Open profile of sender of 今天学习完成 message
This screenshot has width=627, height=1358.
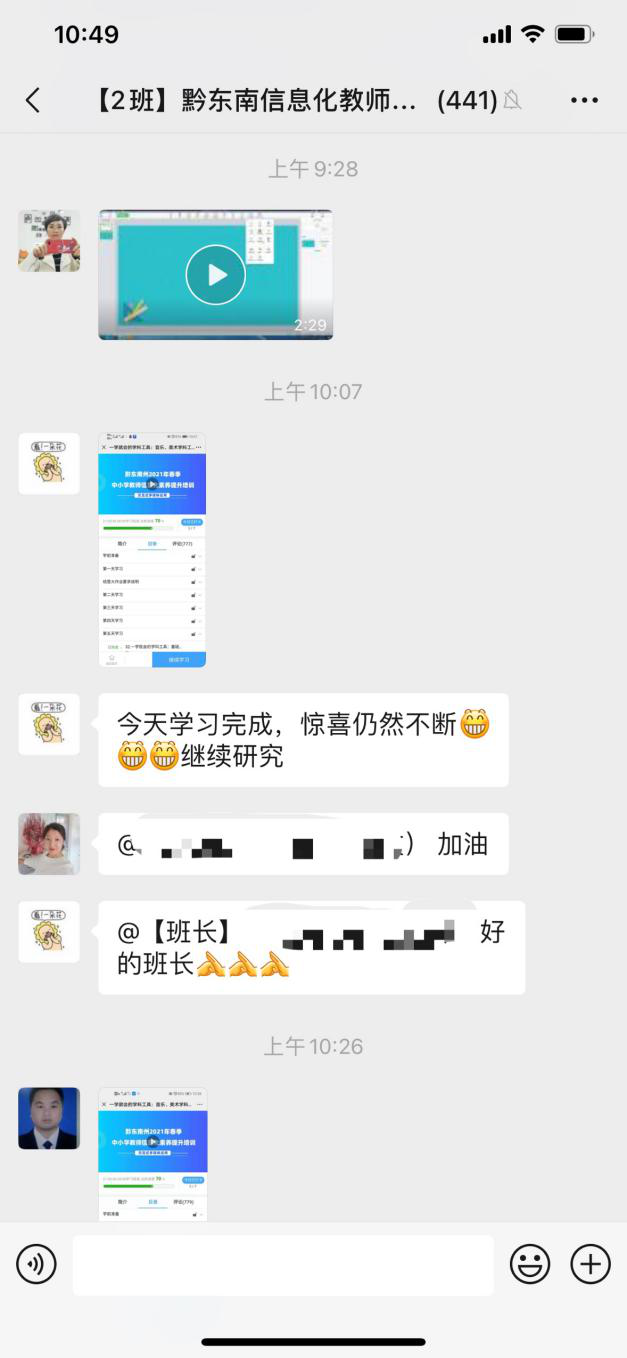(49, 724)
